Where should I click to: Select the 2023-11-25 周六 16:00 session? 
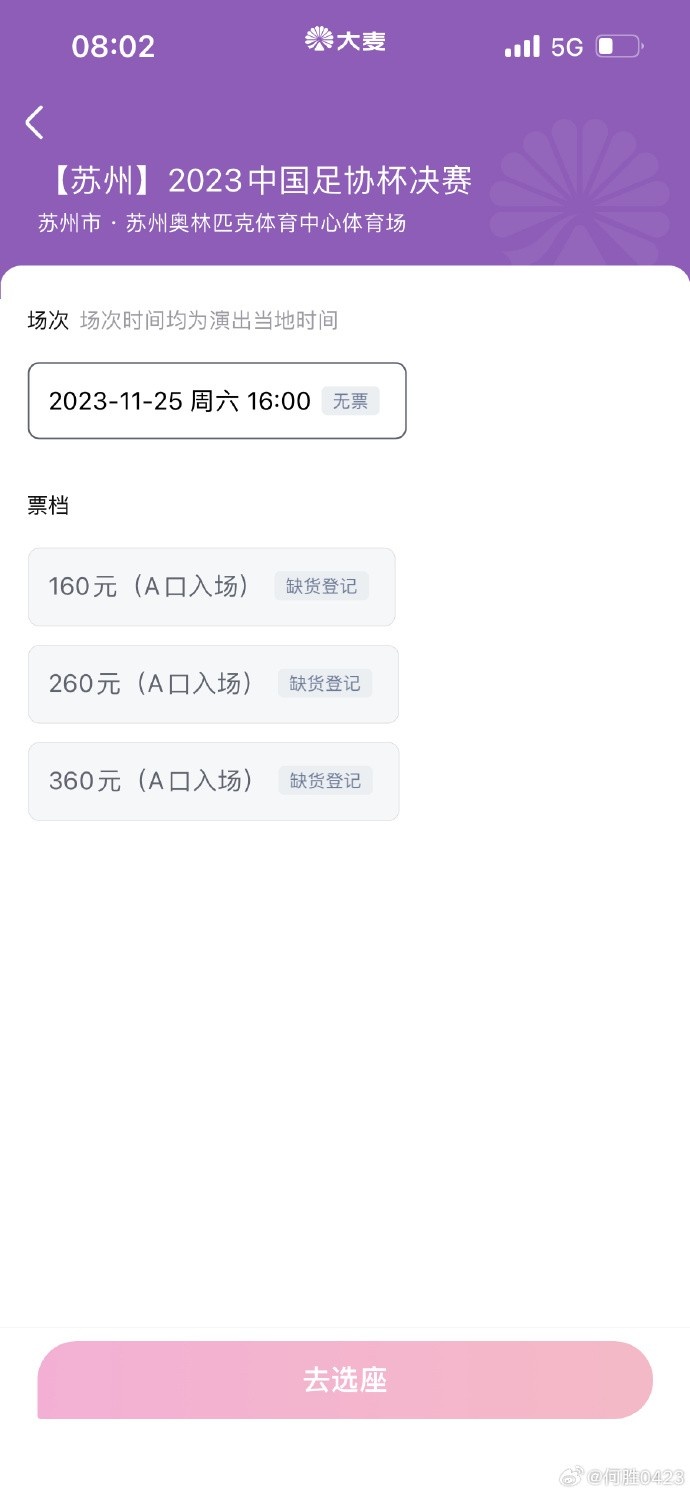point(217,401)
